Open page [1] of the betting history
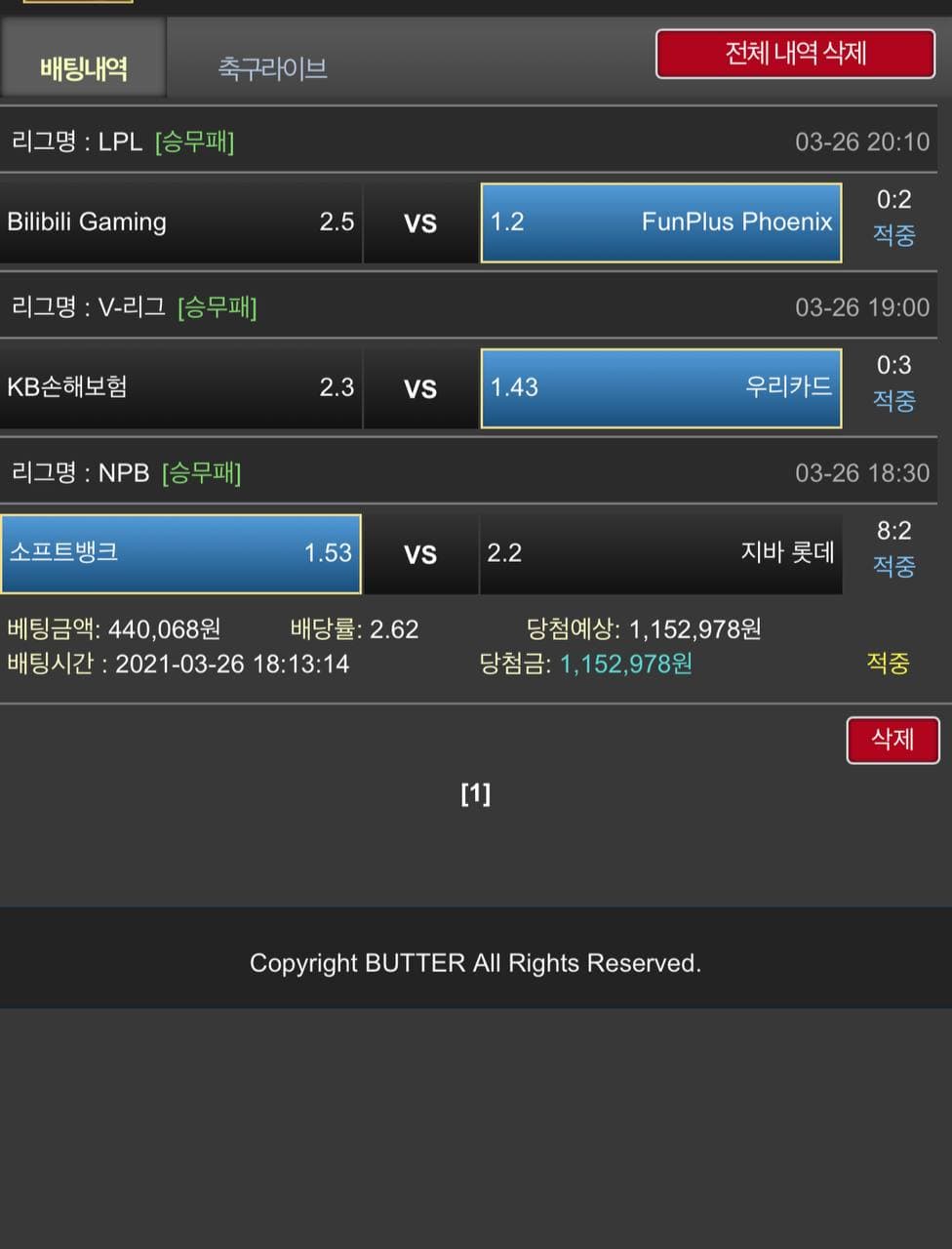Viewport: 952px width, 1249px height. (475, 794)
